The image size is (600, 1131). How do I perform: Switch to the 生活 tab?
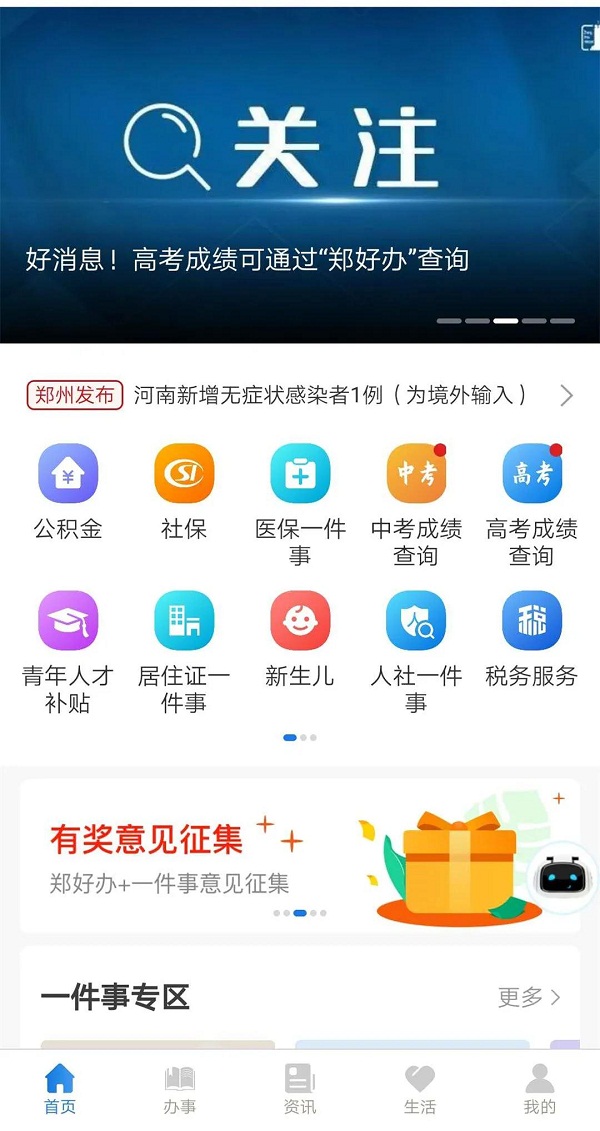[x=420, y=1089]
